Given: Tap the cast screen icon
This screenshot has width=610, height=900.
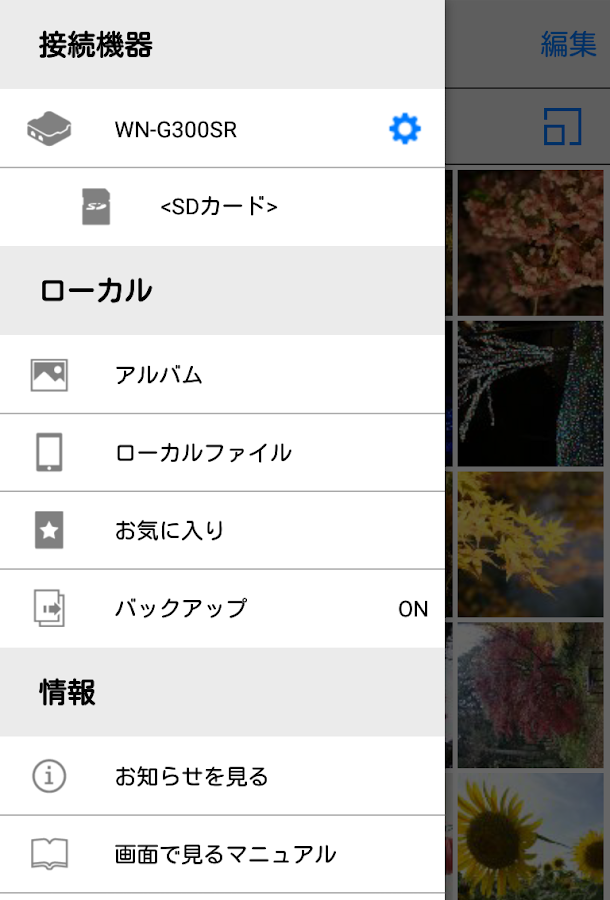Looking at the screenshot, I should [x=562, y=127].
